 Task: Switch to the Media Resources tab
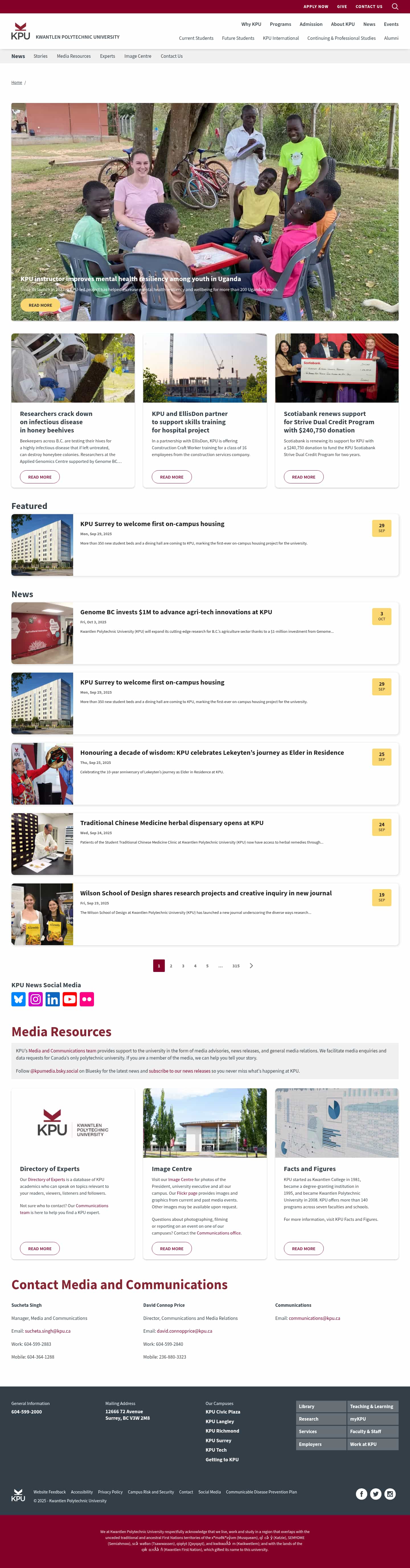[74, 56]
